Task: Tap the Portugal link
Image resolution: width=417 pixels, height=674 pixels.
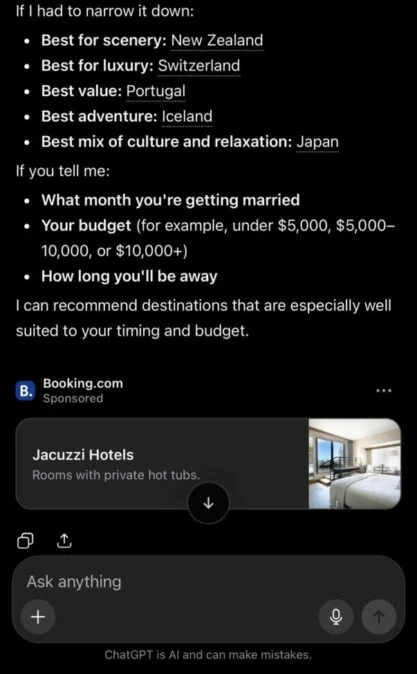Action: [x=156, y=91]
